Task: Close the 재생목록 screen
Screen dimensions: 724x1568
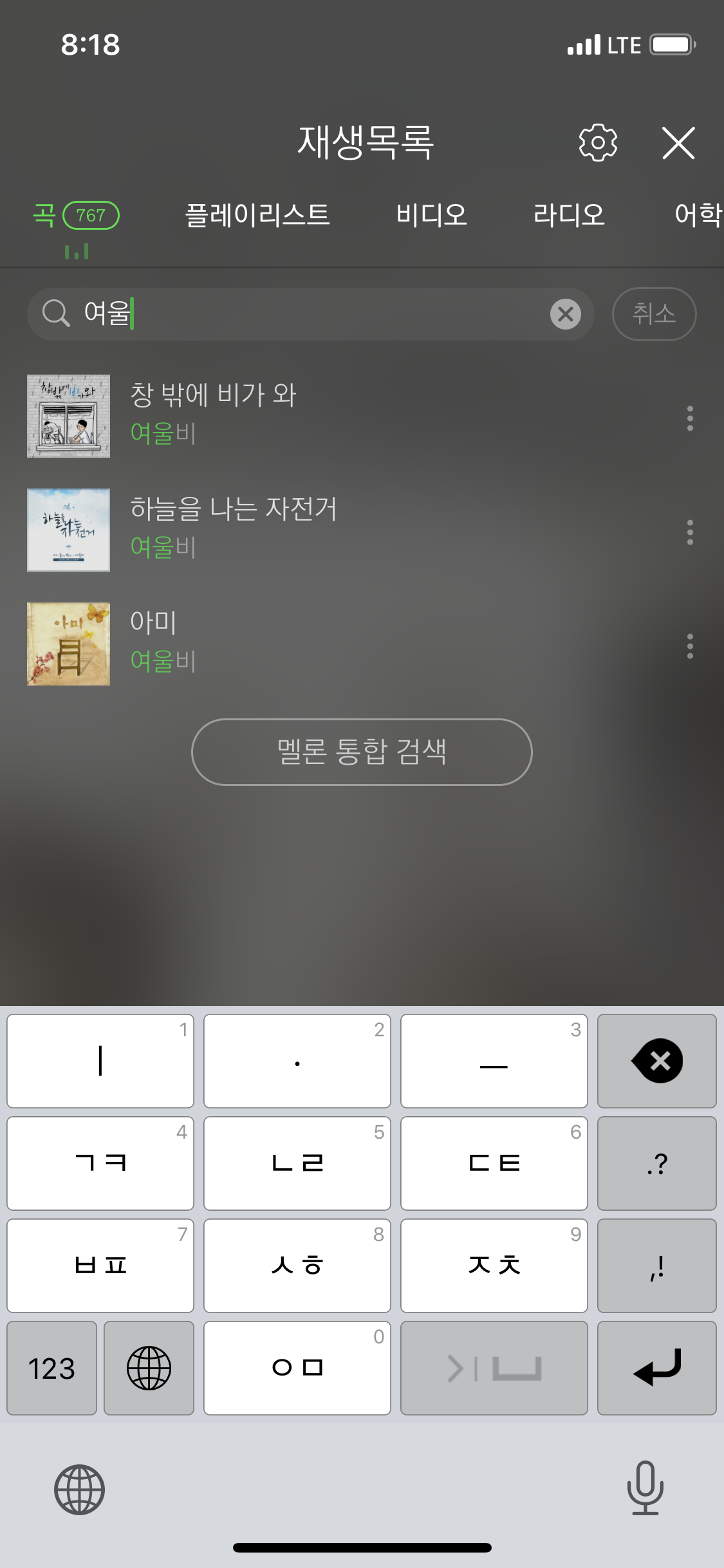Action: coord(678,142)
